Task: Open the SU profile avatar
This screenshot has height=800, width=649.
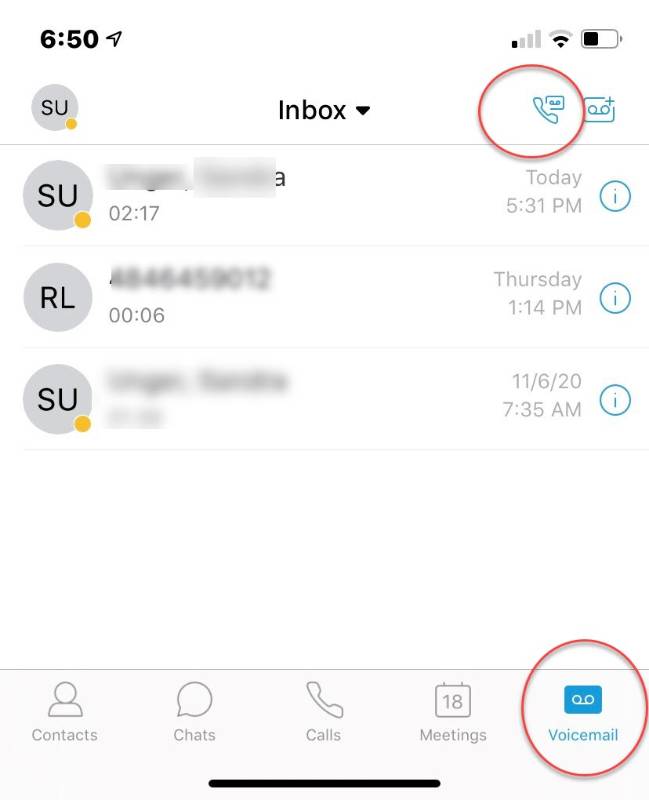Action: (x=54, y=108)
